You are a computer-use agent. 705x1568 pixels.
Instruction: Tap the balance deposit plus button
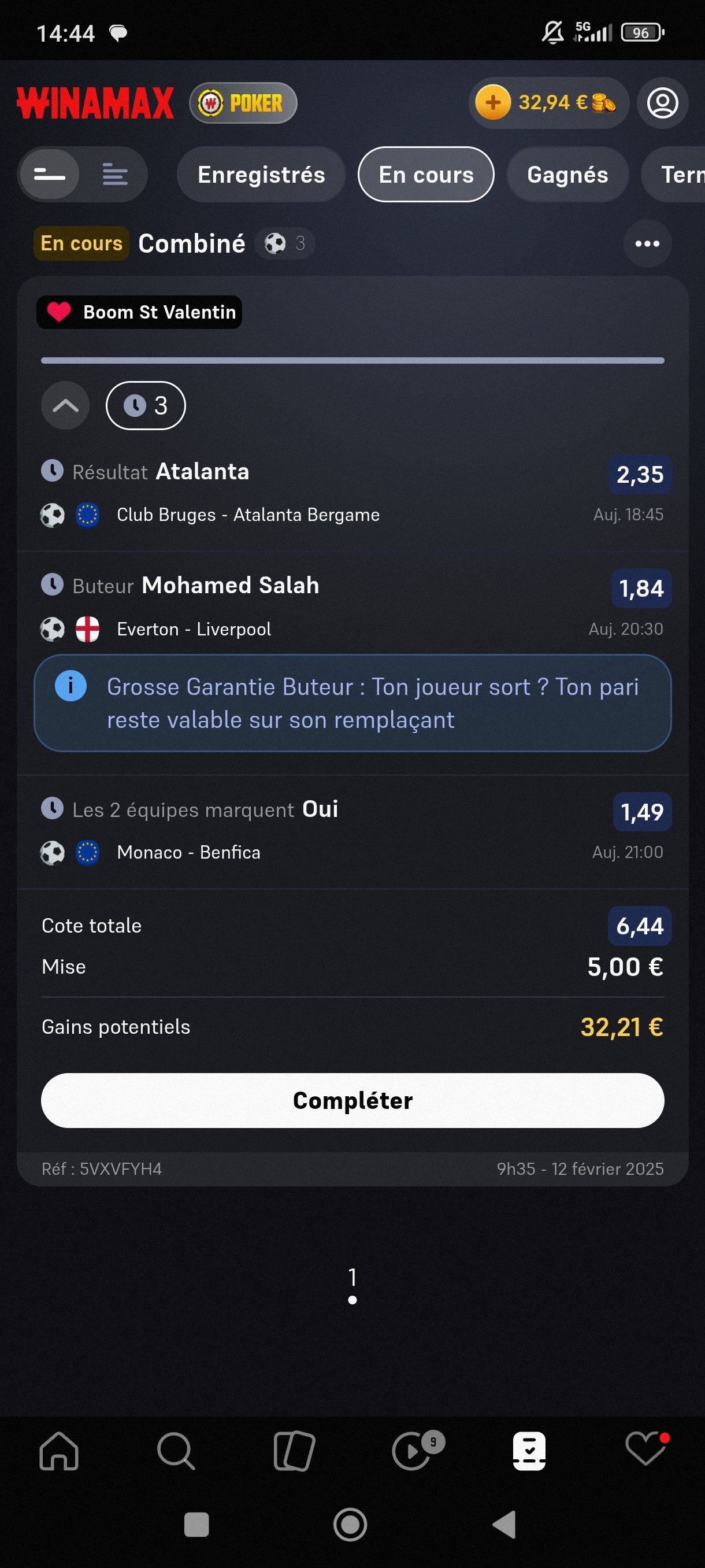493,102
